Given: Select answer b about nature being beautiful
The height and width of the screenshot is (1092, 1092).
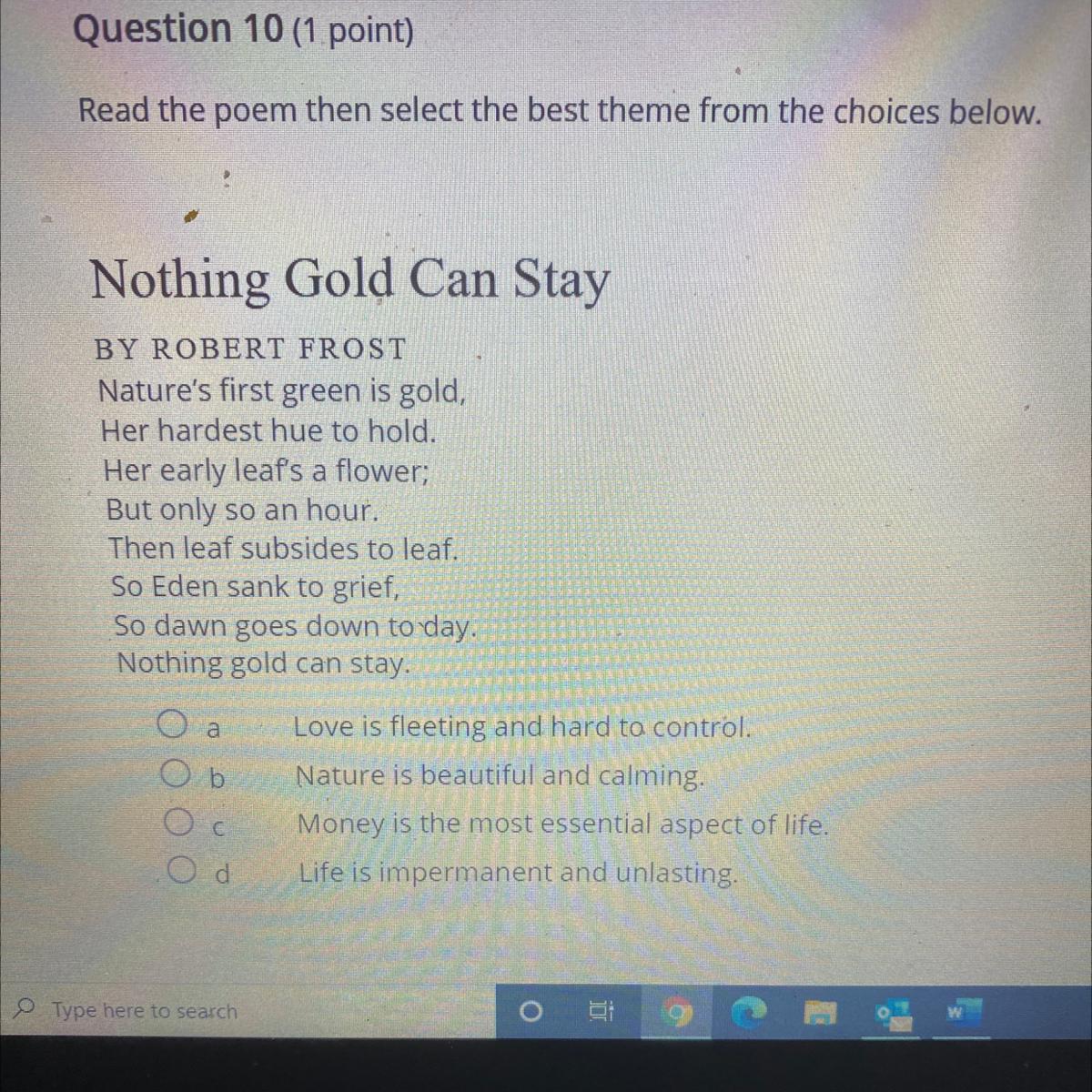Looking at the screenshot, I should click(x=176, y=774).
